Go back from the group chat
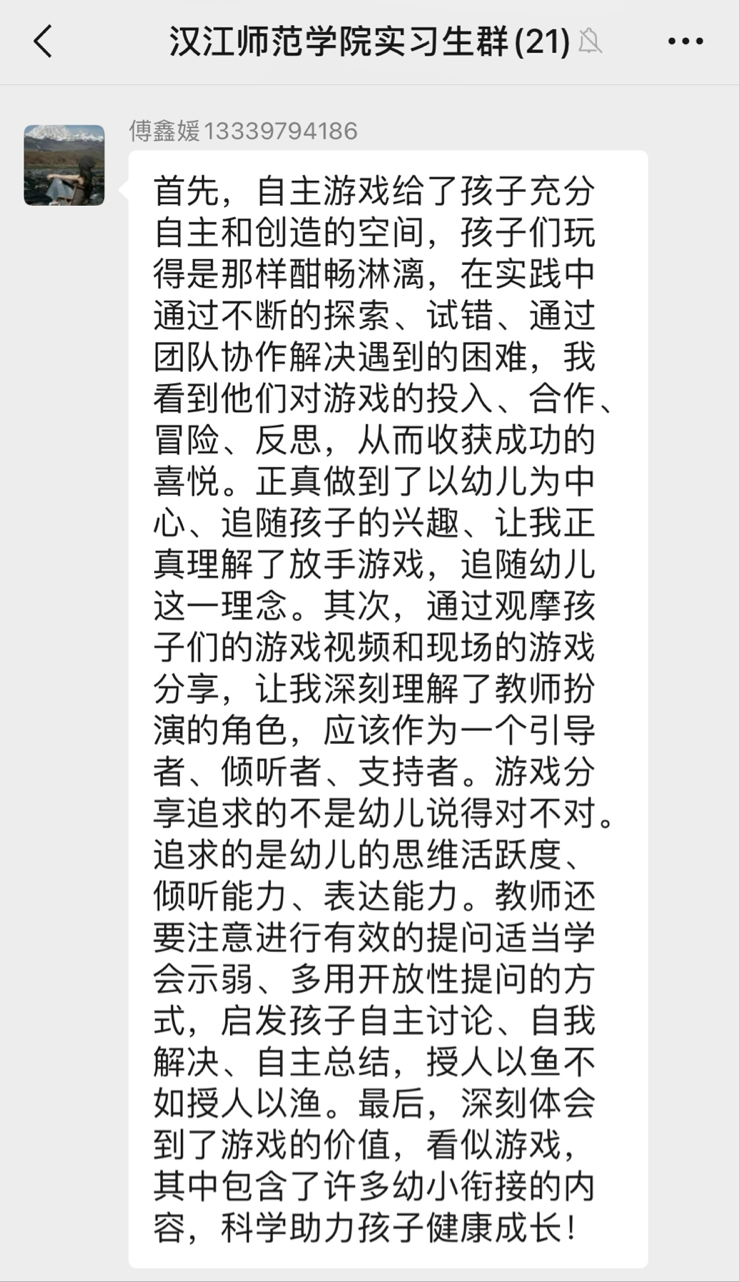Viewport: 740px width, 1282px height. pyautogui.click(x=42, y=42)
